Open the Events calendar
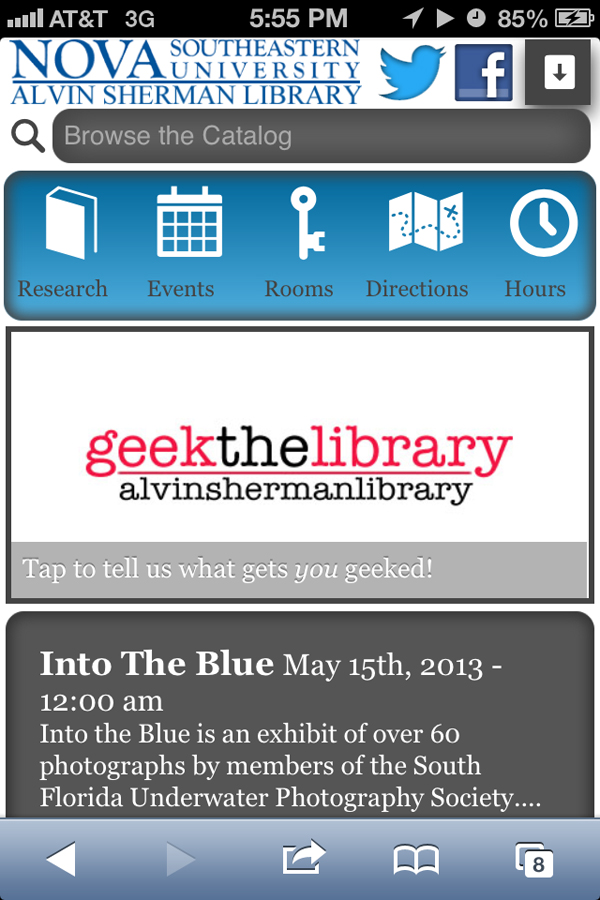This screenshot has height=900, width=600. tap(182, 245)
